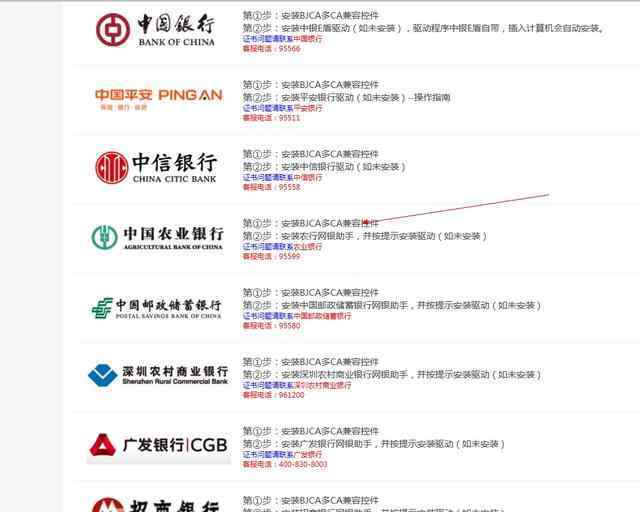Open Ping An Bank's 操作指南 guide
Viewport: 640px width, 512px height.
[x=430, y=98]
